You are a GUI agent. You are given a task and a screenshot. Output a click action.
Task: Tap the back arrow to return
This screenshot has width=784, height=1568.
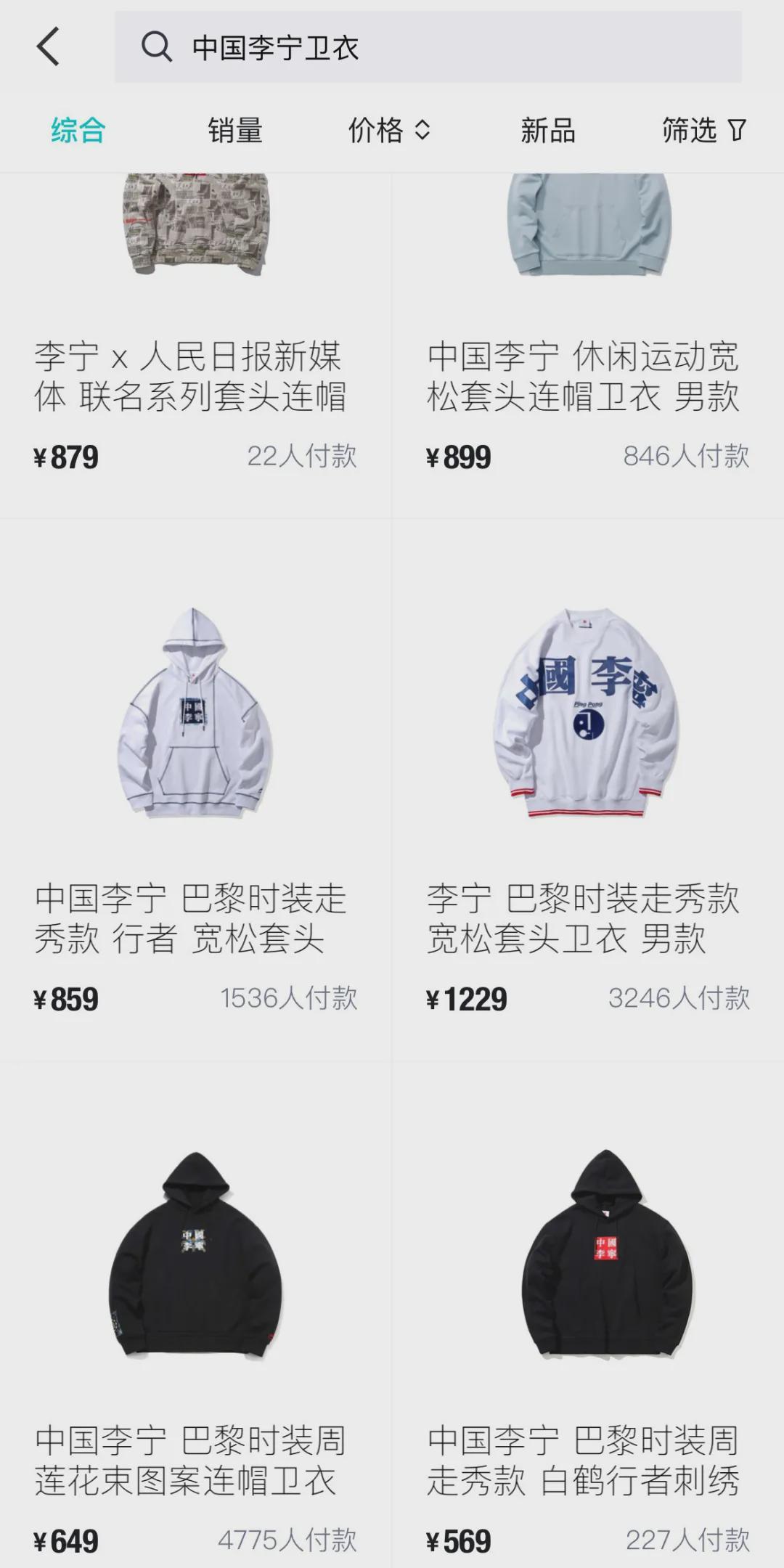coord(46,45)
